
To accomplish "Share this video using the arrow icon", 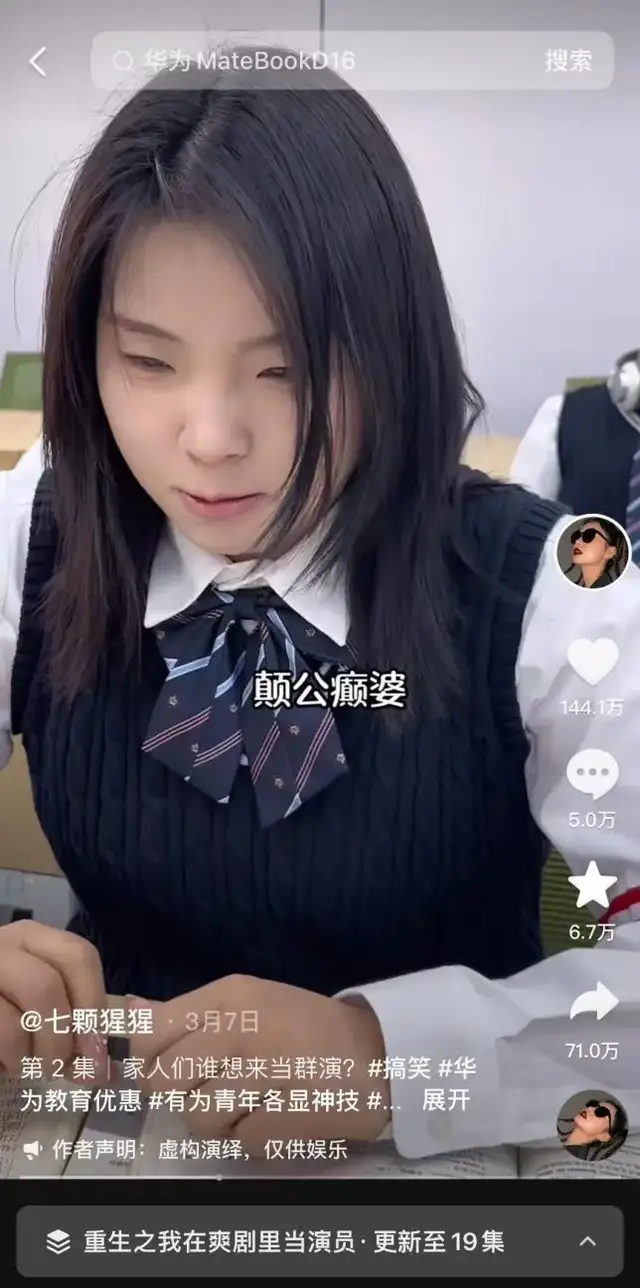I will [x=593, y=1002].
